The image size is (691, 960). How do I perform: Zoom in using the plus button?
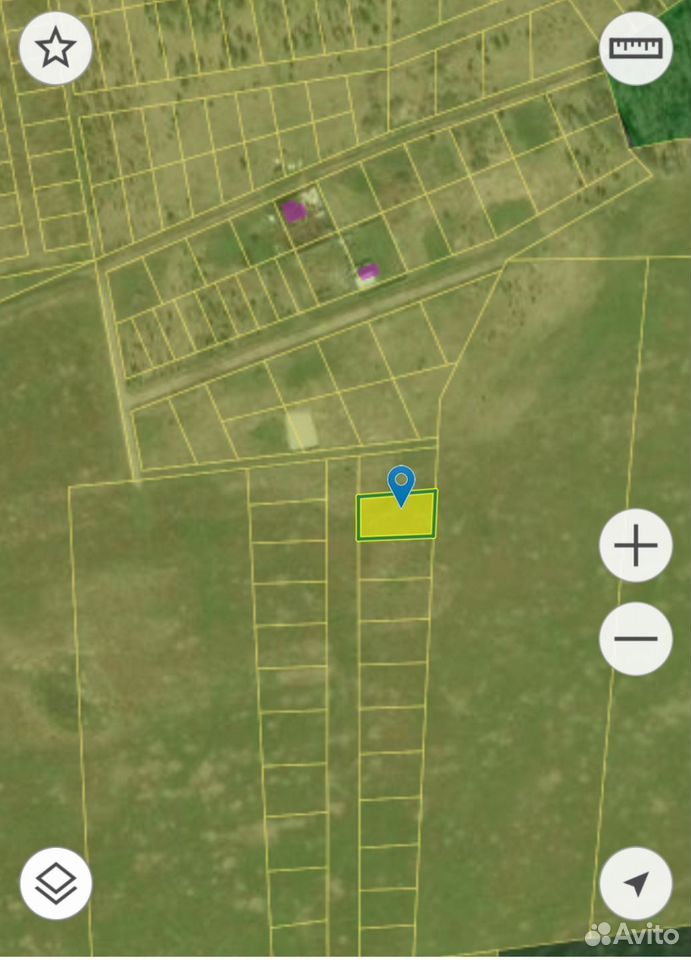click(x=636, y=545)
